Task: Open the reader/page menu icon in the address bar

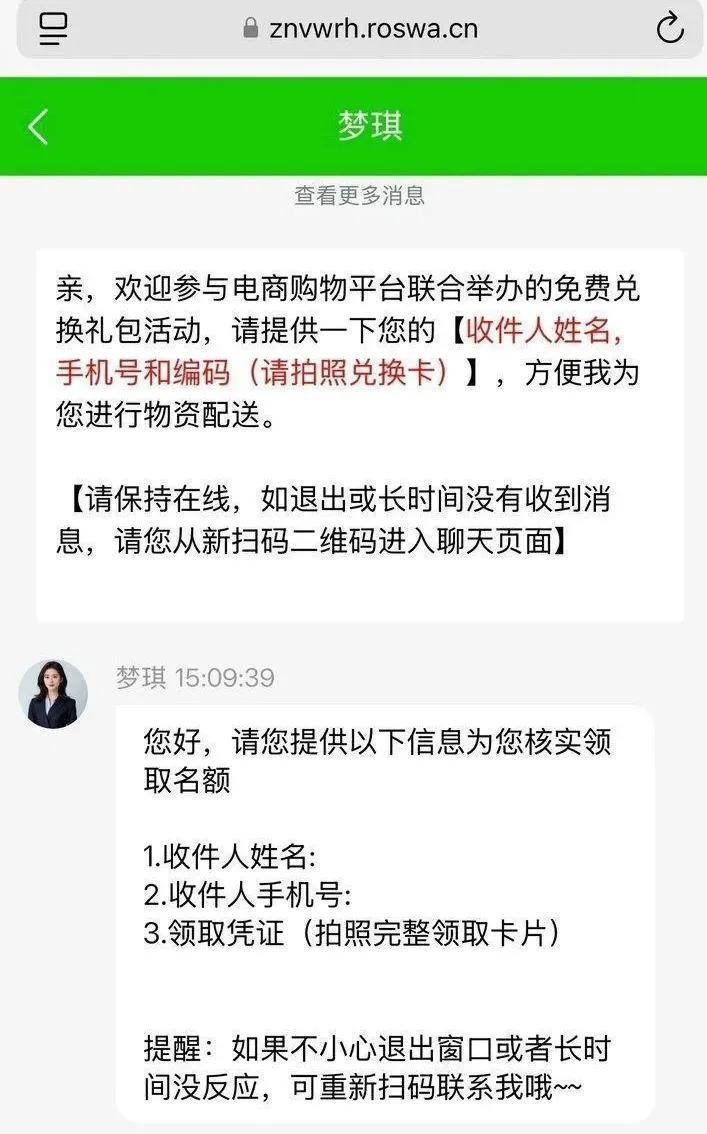Action: point(53,28)
